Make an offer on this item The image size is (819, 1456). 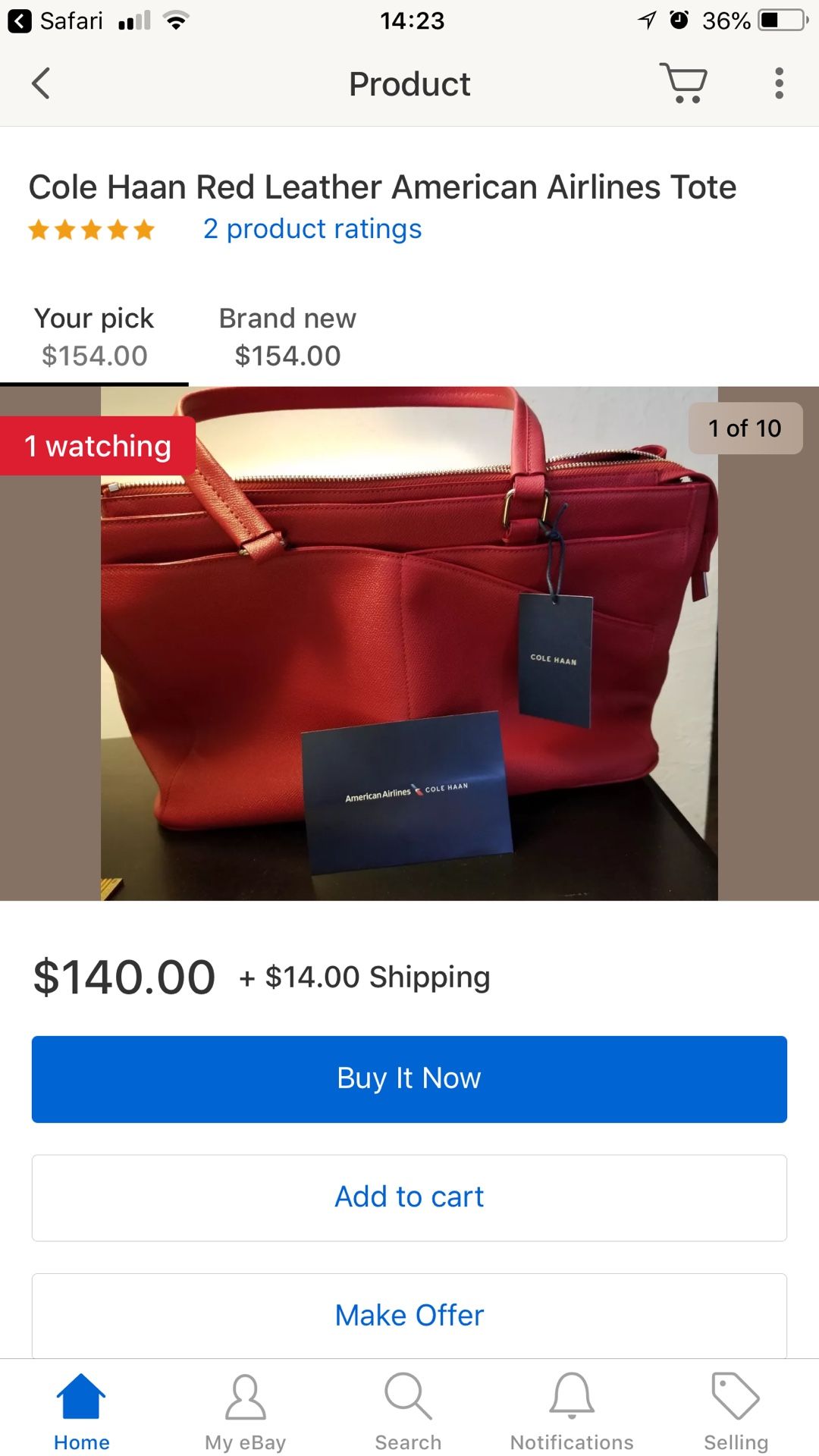(x=409, y=1316)
